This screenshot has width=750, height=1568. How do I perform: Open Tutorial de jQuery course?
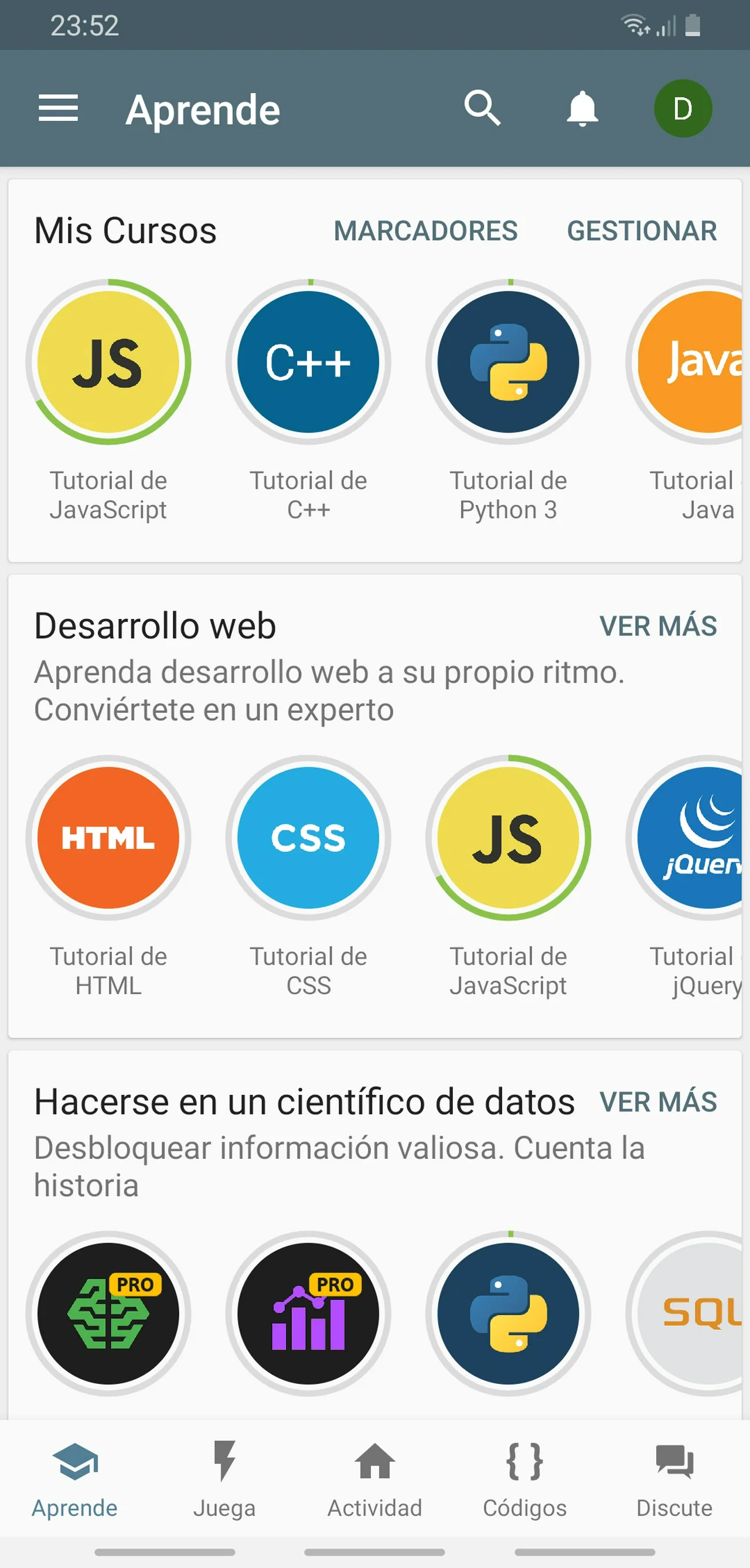click(x=693, y=838)
